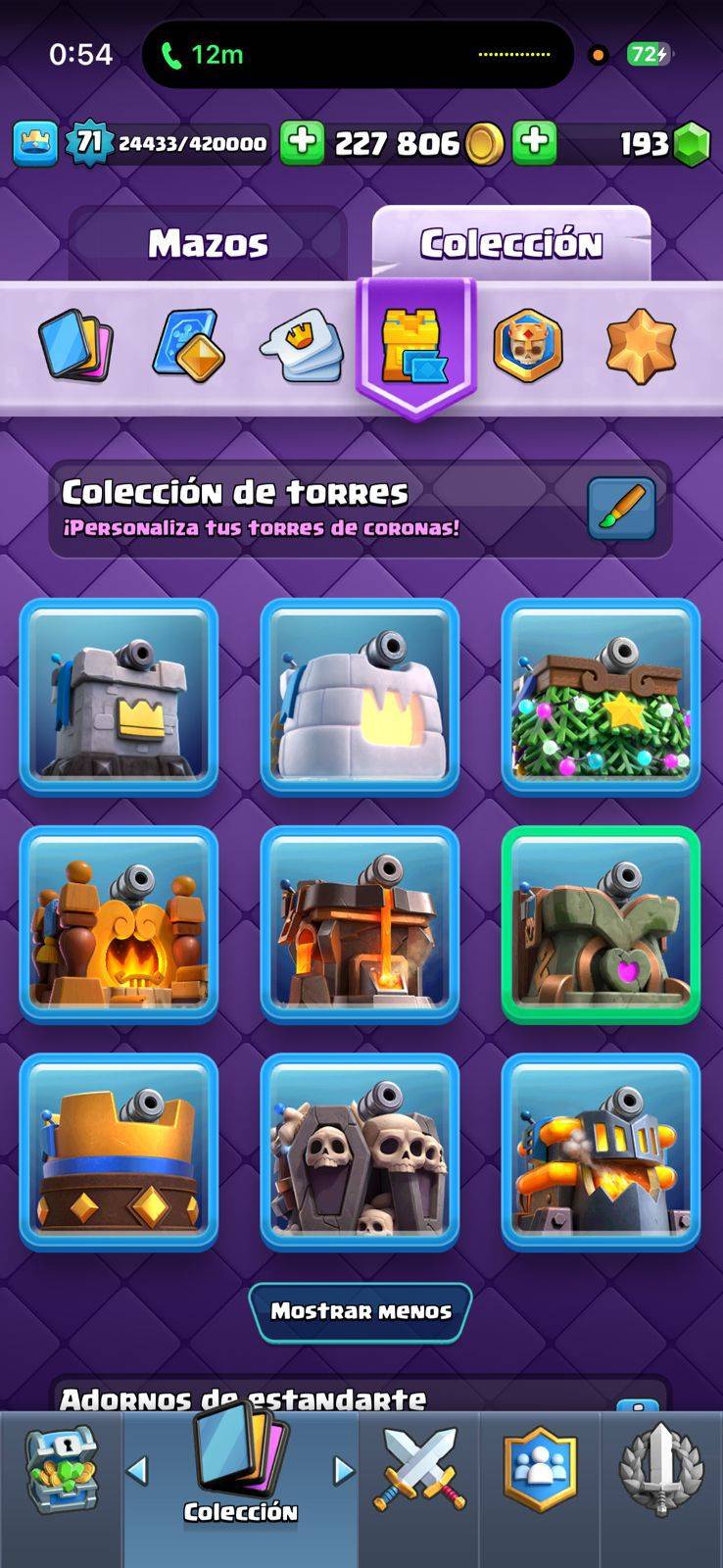
Task: Click the right arrow beside Colección
Action: (x=342, y=1470)
